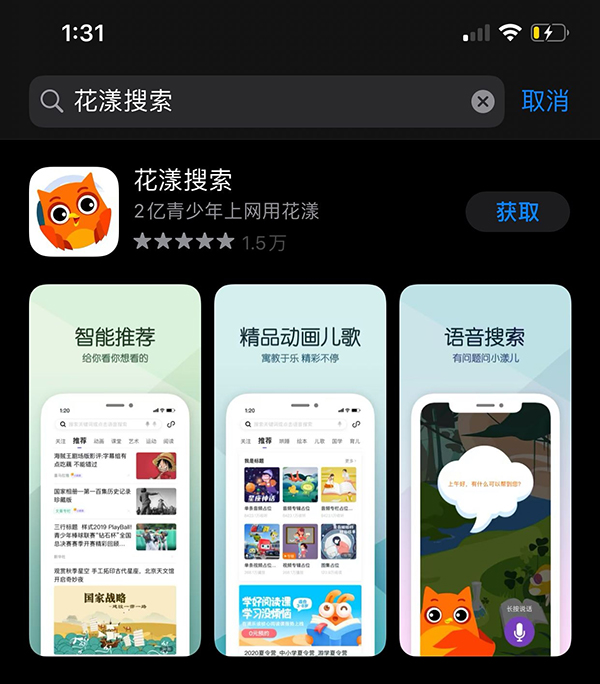
Task: Clear the search text with the X
Action: (483, 101)
